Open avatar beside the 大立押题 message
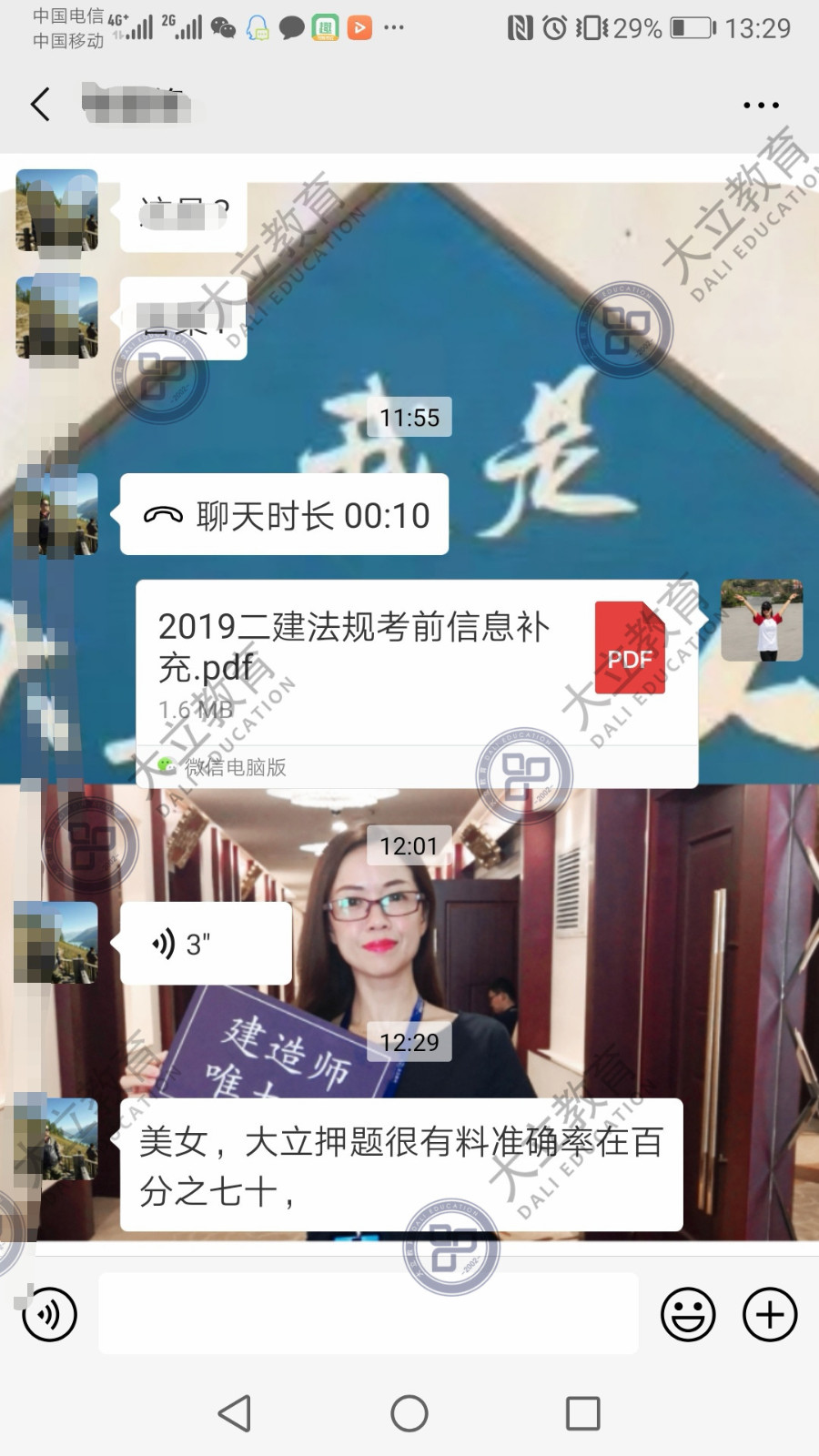Viewport: 819px width, 1456px height. [56, 1137]
